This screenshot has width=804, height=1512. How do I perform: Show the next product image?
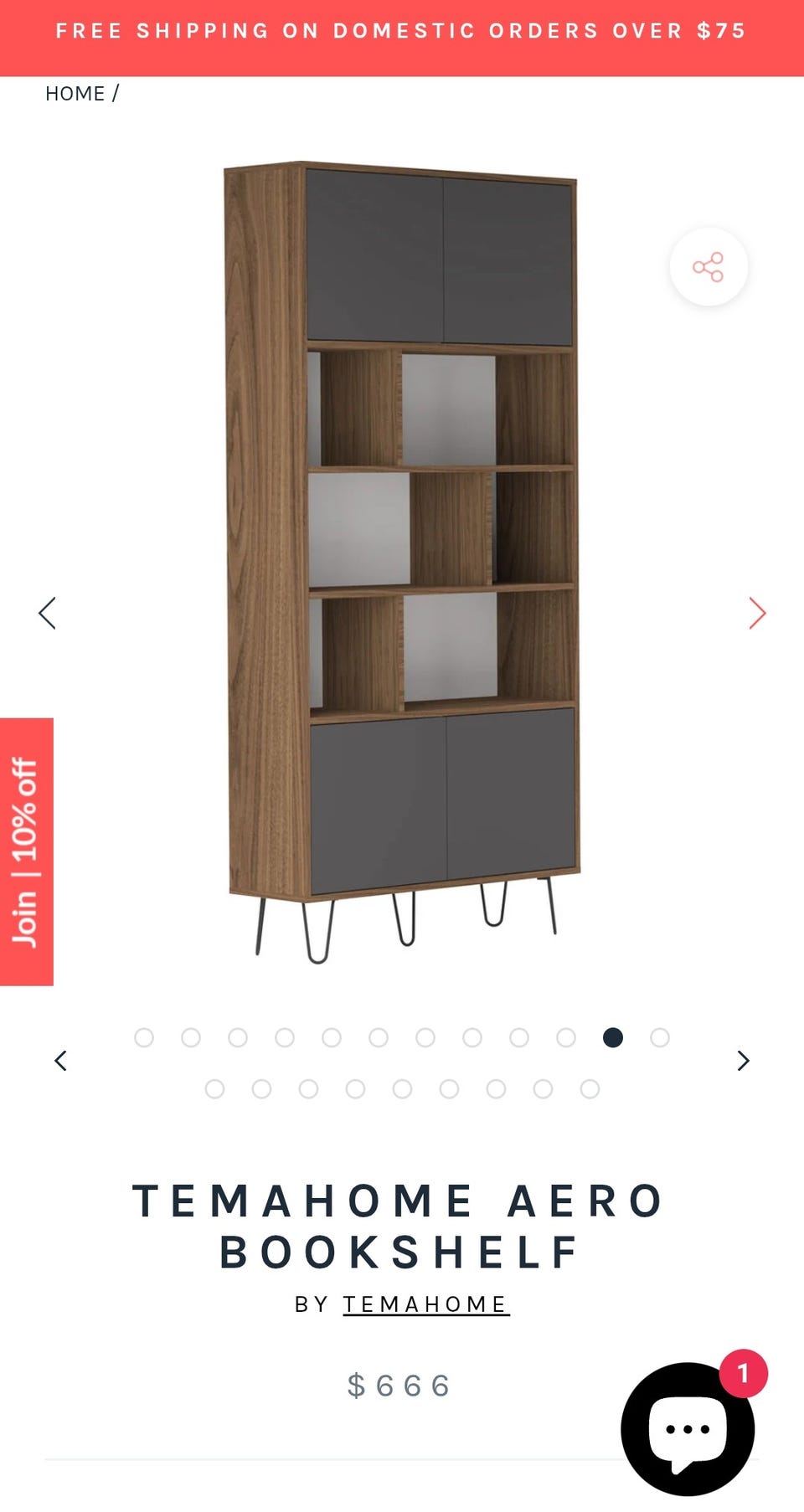tap(757, 613)
